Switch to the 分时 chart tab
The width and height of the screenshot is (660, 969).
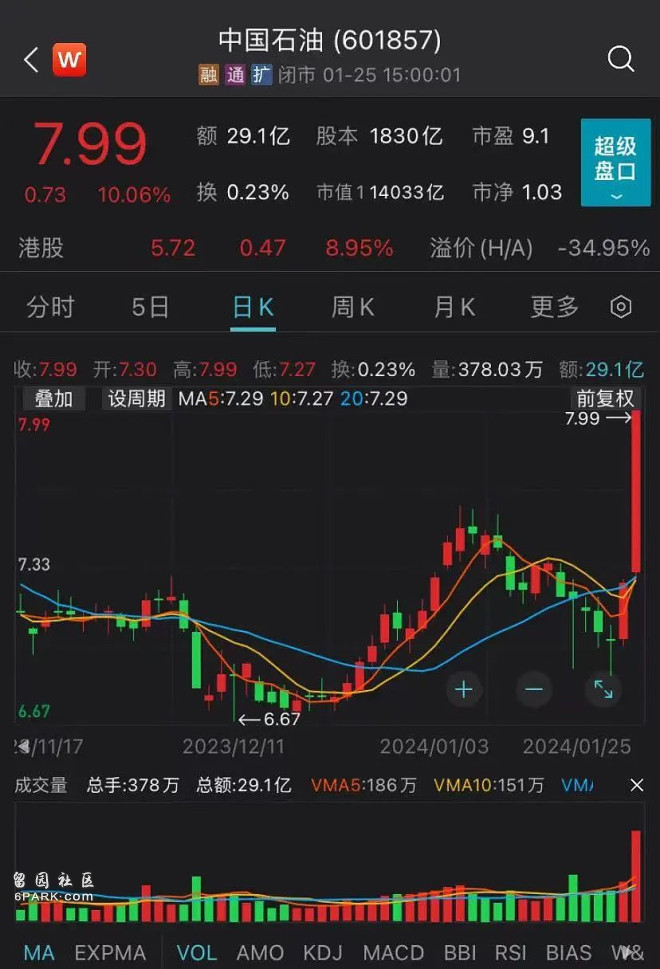(50, 307)
